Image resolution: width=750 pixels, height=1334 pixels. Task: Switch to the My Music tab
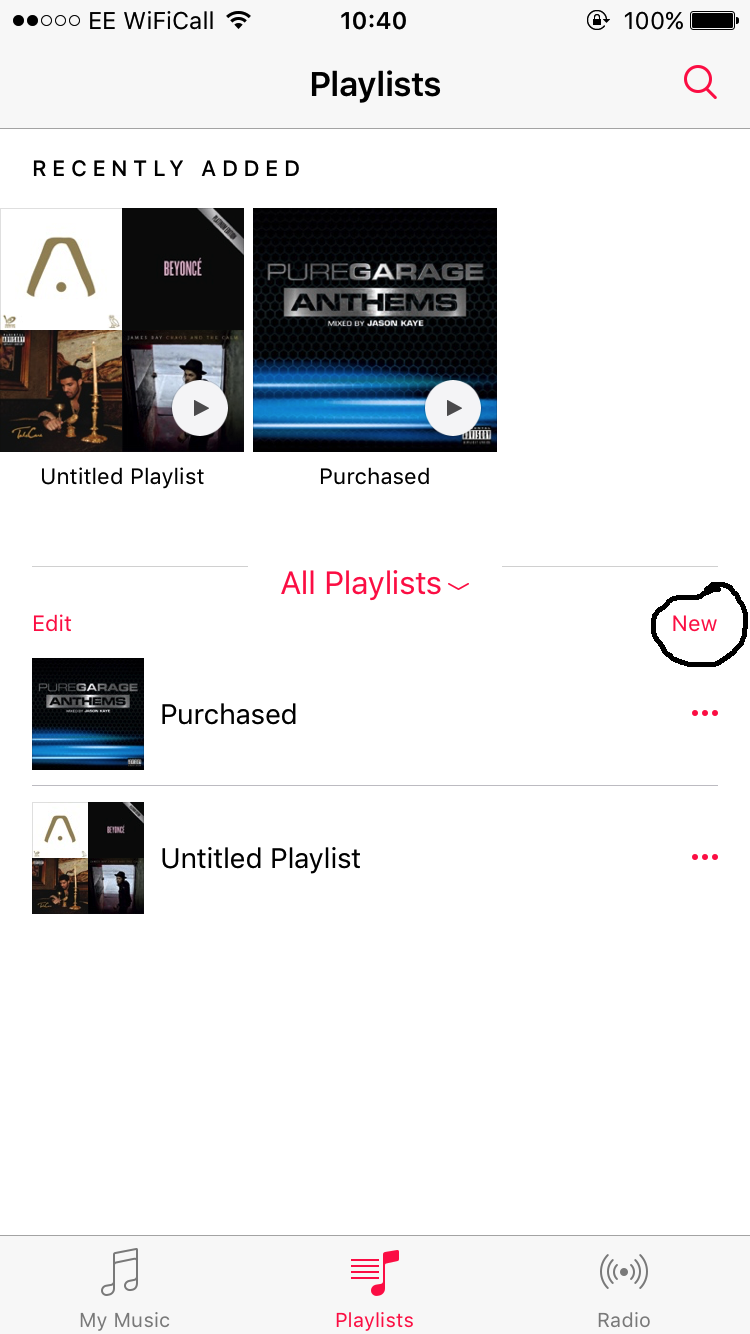pyautogui.click(x=124, y=1288)
